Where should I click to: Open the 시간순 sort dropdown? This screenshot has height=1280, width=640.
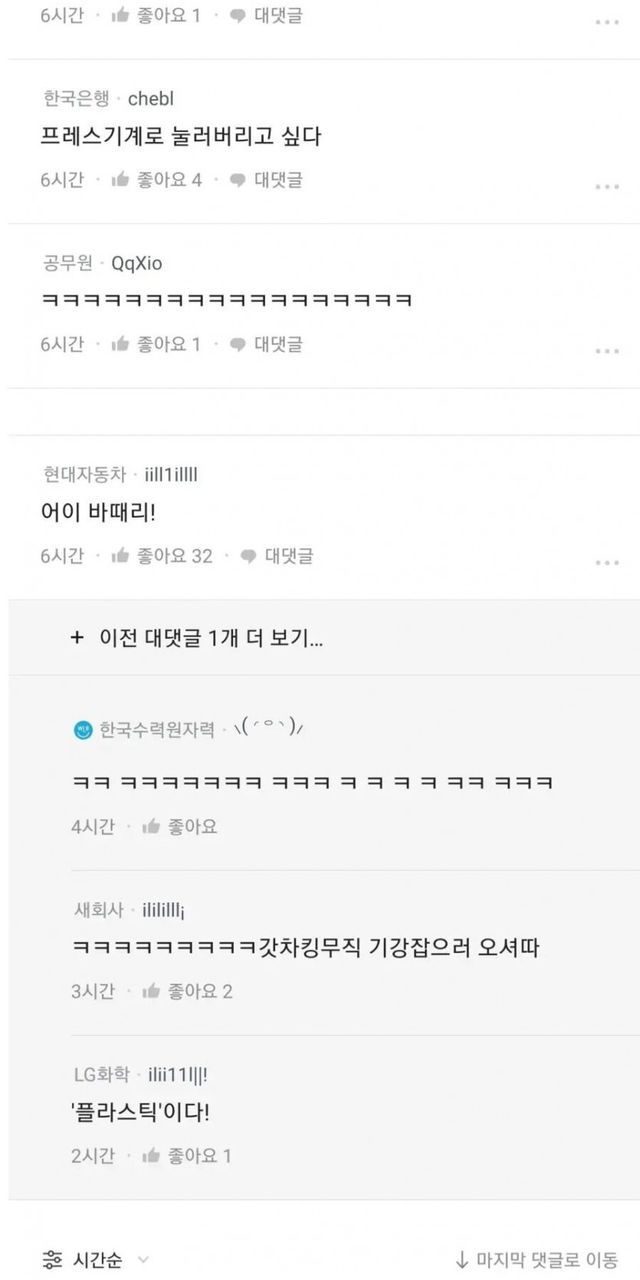96,1260
